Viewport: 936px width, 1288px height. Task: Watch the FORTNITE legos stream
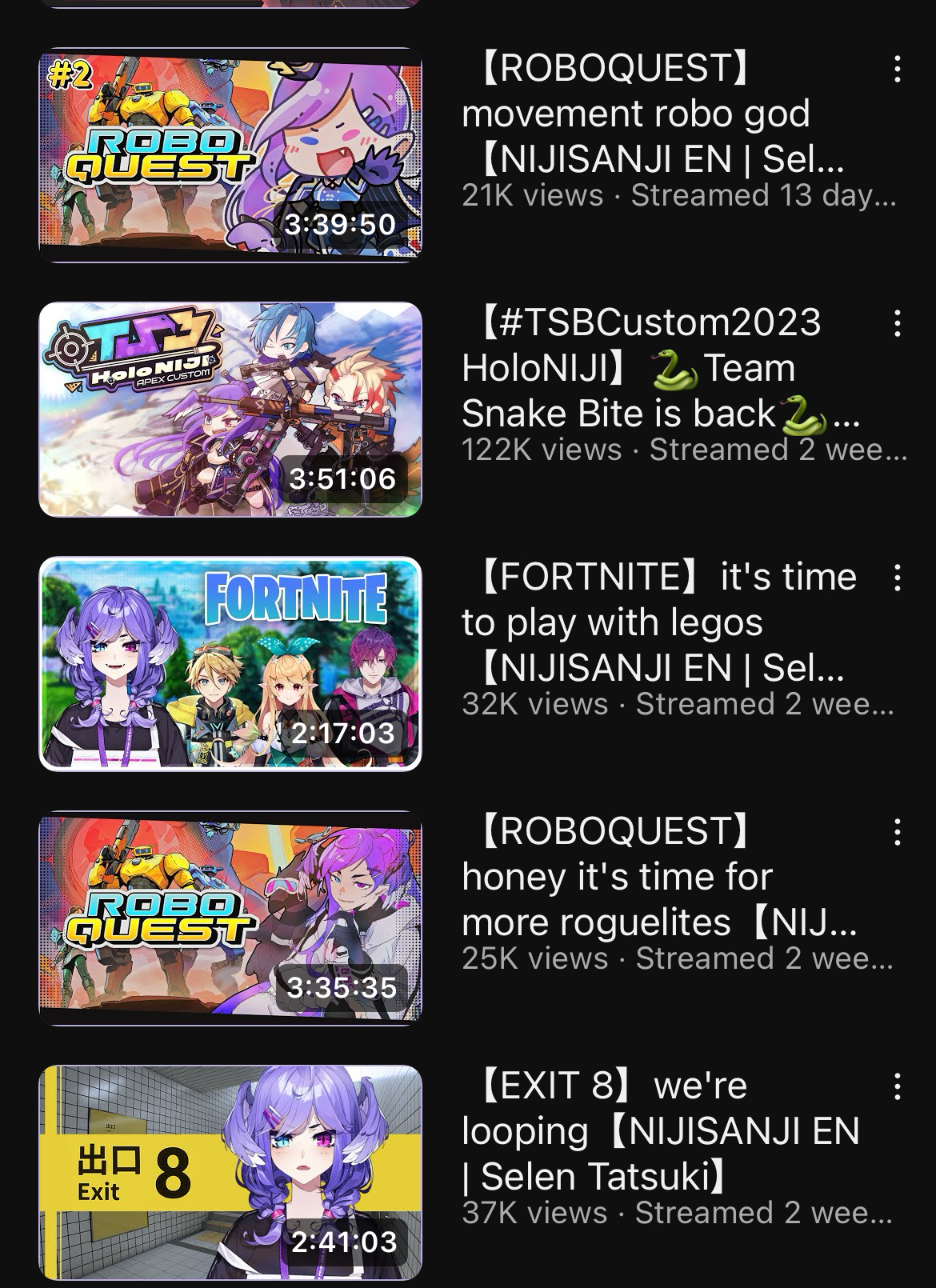click(x=230, y=664)
